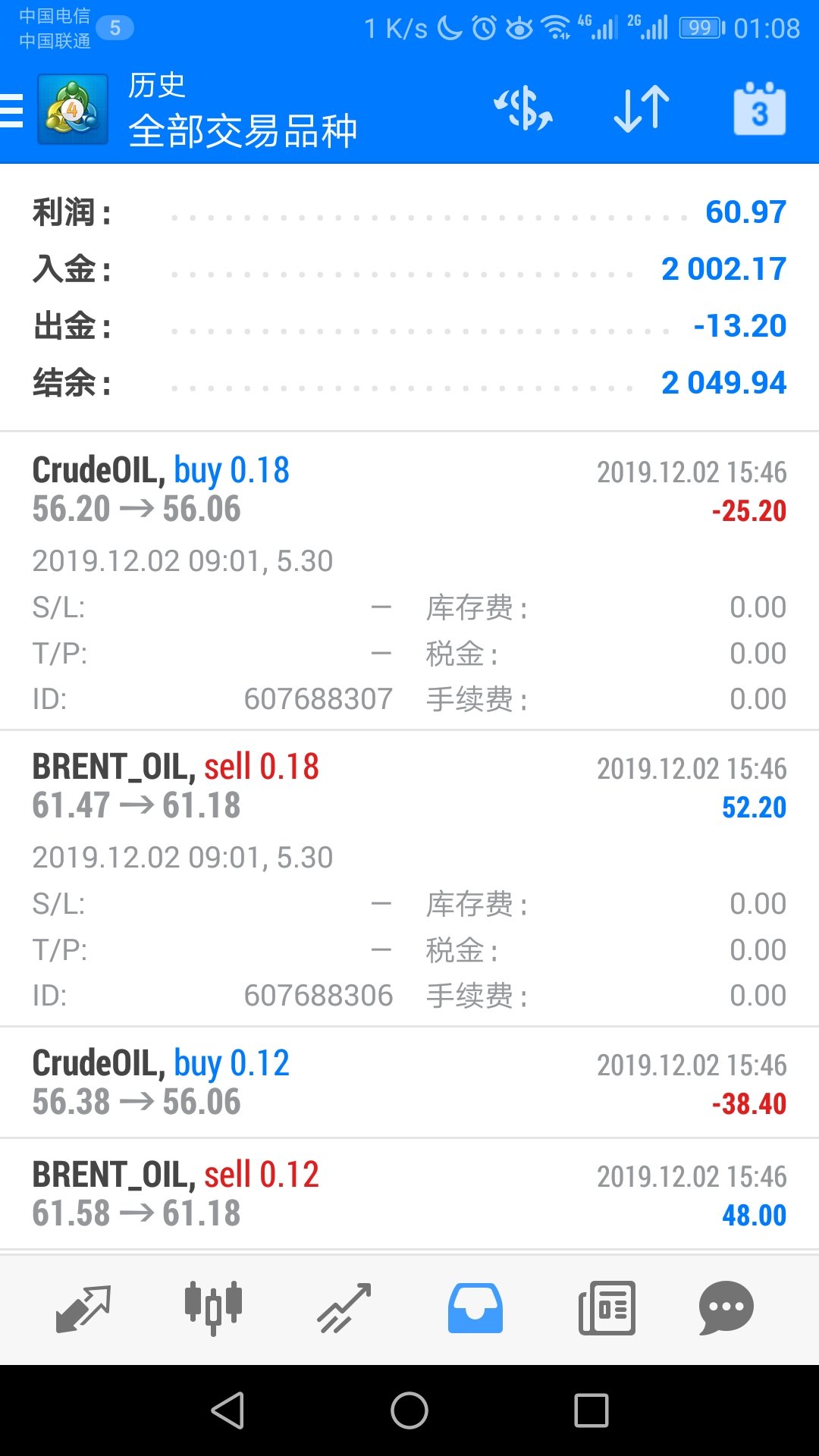Expand the BRENT_OIL sell 0.12 trade
819x1456 pixels.
[x=409, y=1194]
